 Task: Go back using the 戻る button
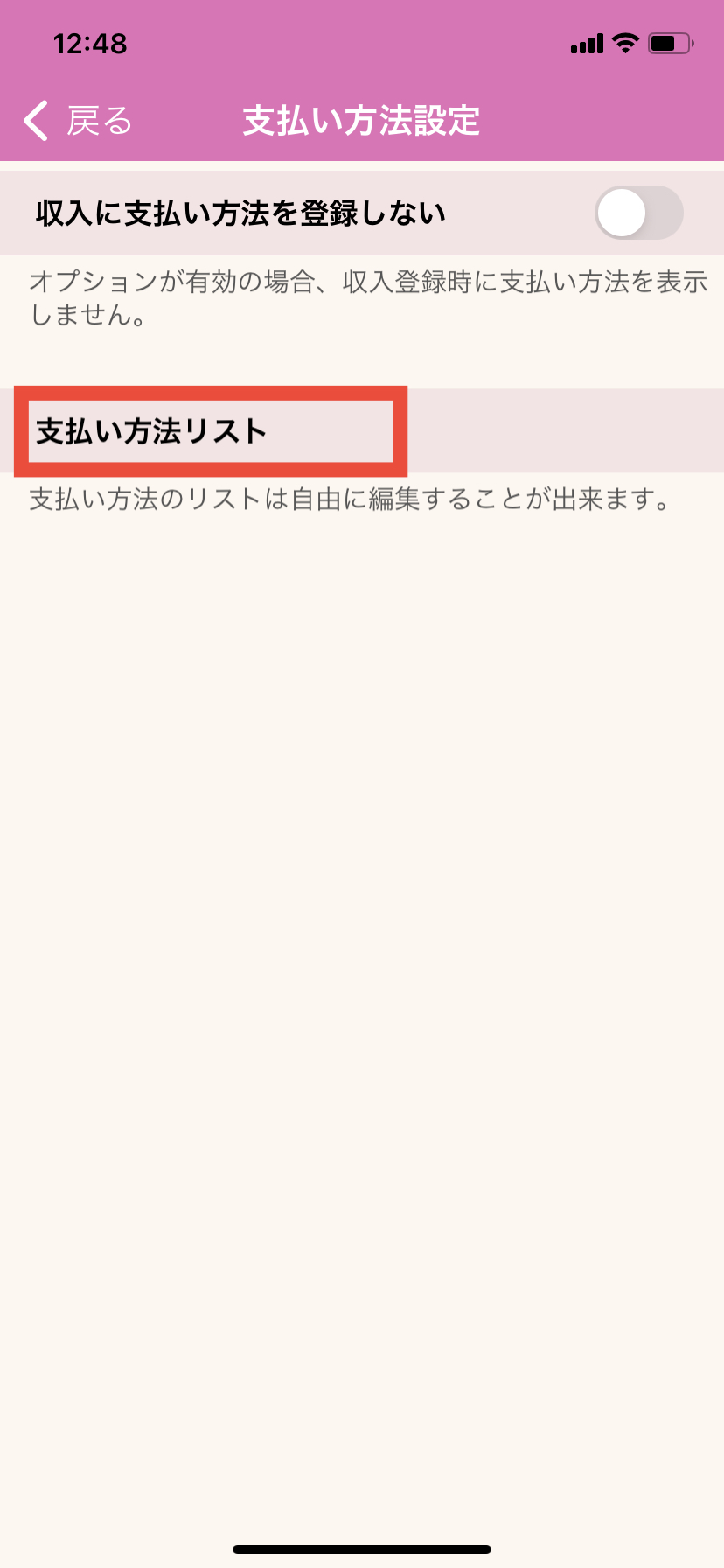(77, 121)
